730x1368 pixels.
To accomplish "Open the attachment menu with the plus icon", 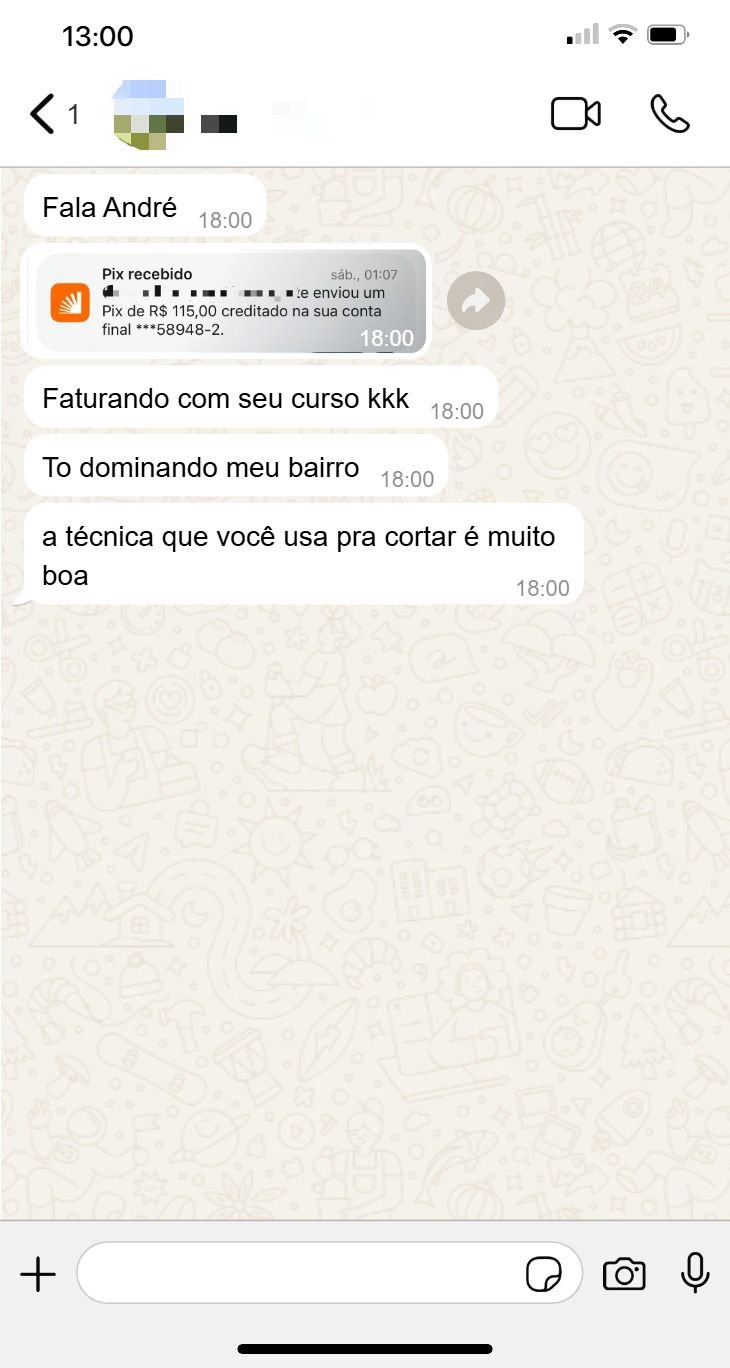I will point(38,1273).
